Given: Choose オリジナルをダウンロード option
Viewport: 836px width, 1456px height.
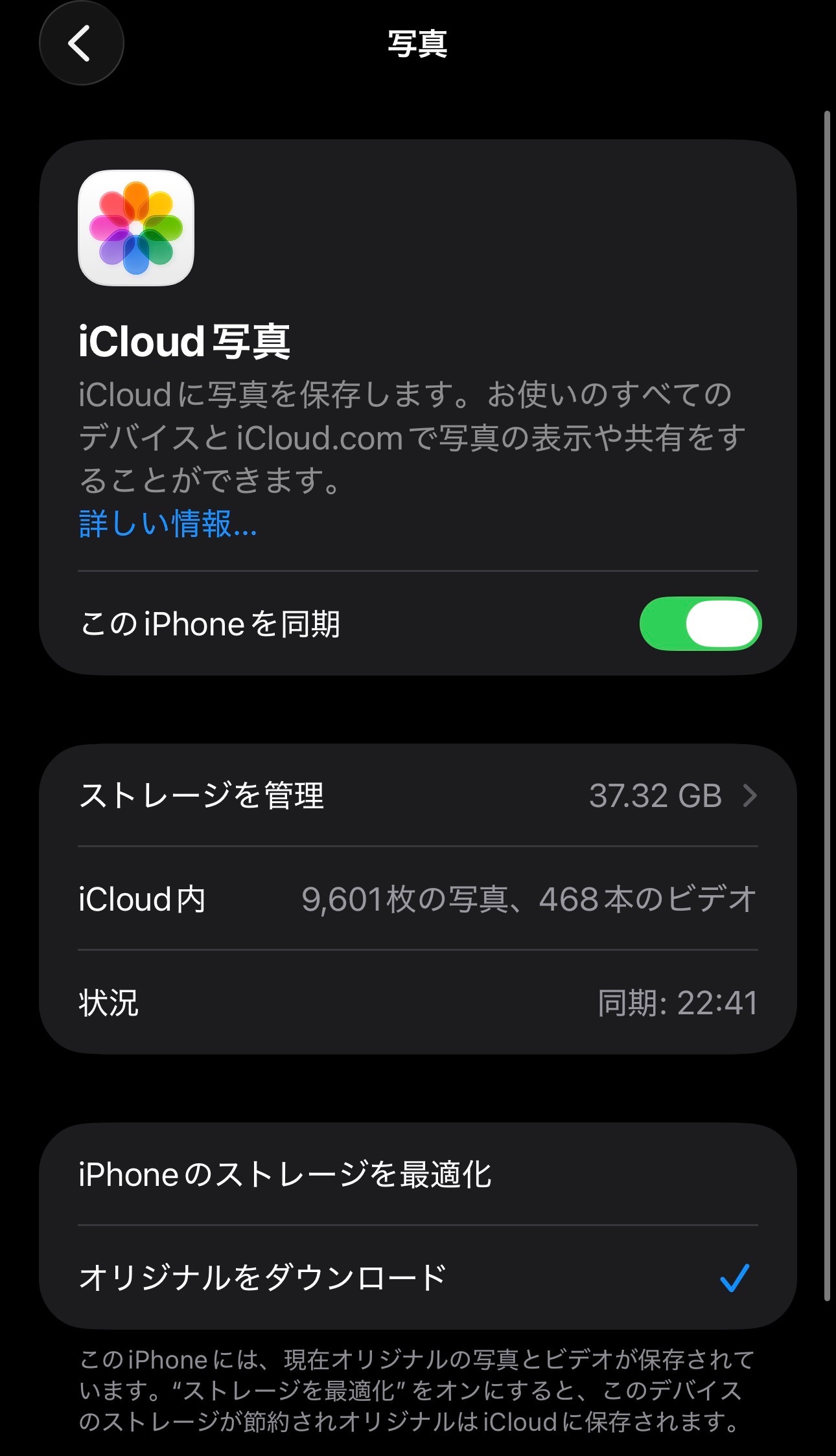Looking at the screenshot, I should point(417,1277).
